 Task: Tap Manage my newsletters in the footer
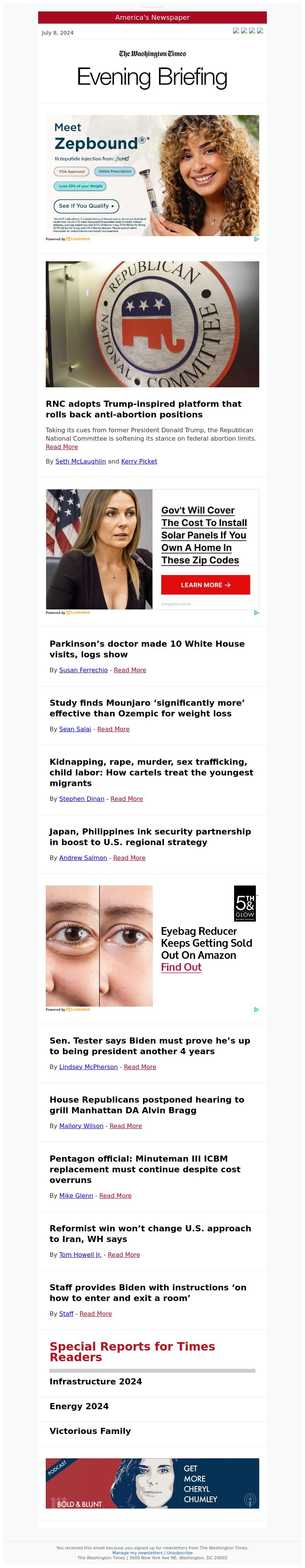(x=138, y=1553)
